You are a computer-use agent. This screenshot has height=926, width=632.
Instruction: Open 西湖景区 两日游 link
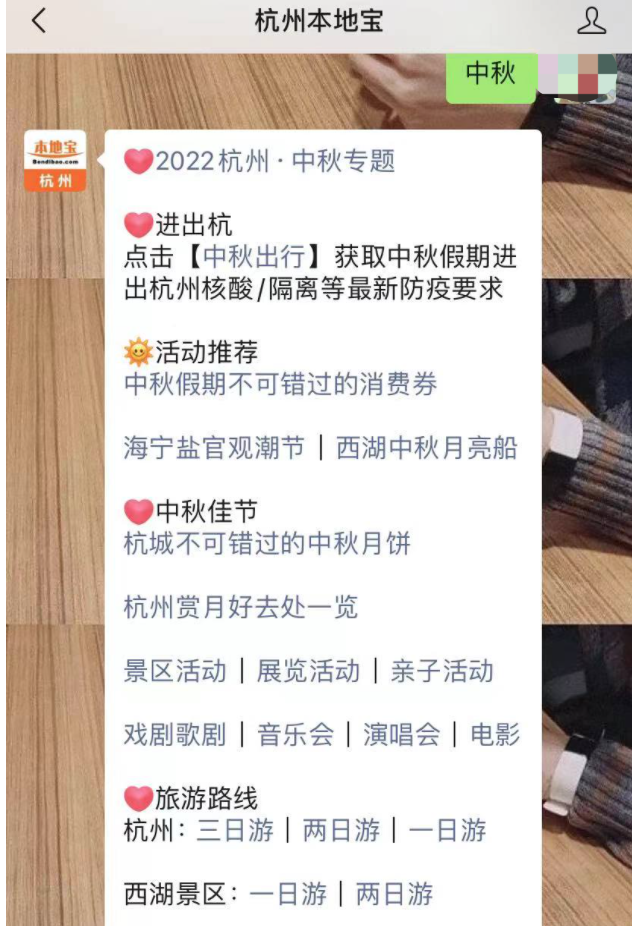pyautogui.click(x=394, y=893)
